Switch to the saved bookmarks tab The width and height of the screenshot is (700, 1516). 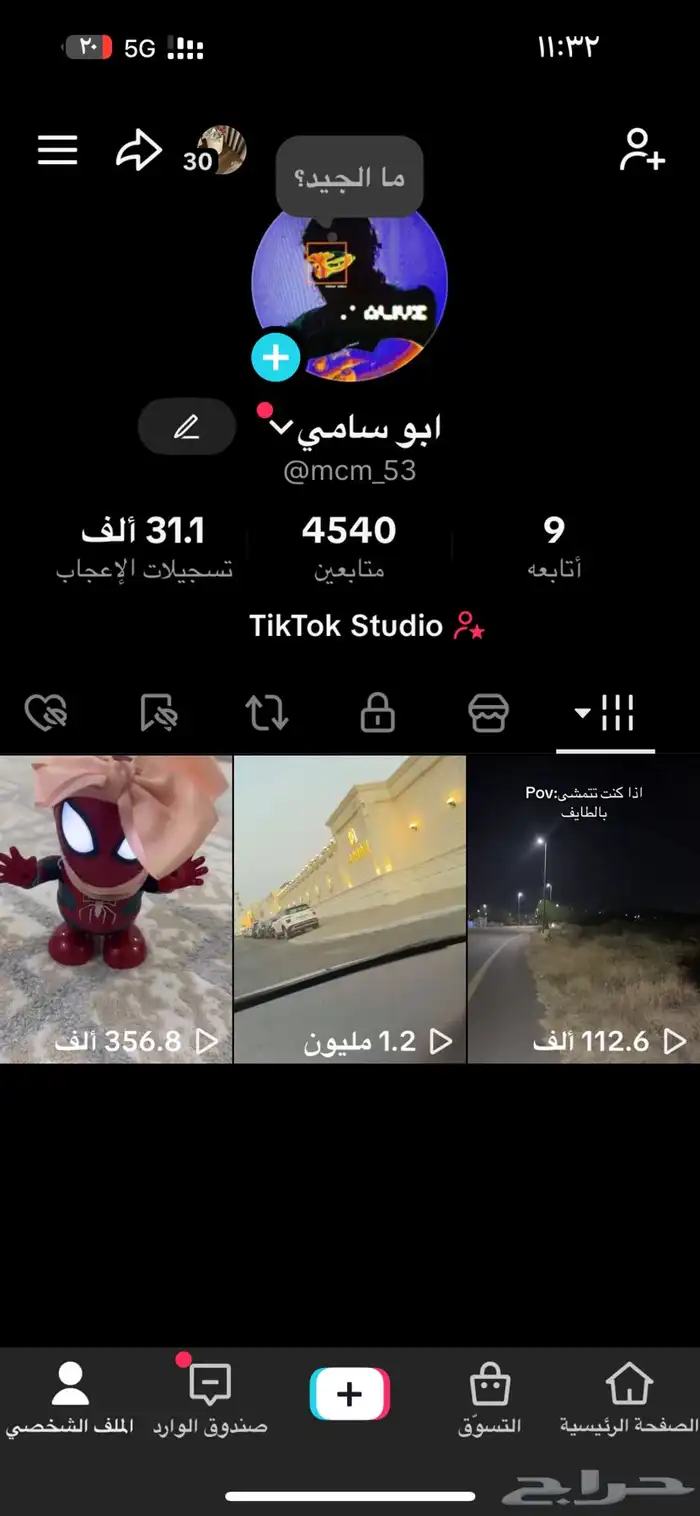pyautogui.click(x=158, y=714)
